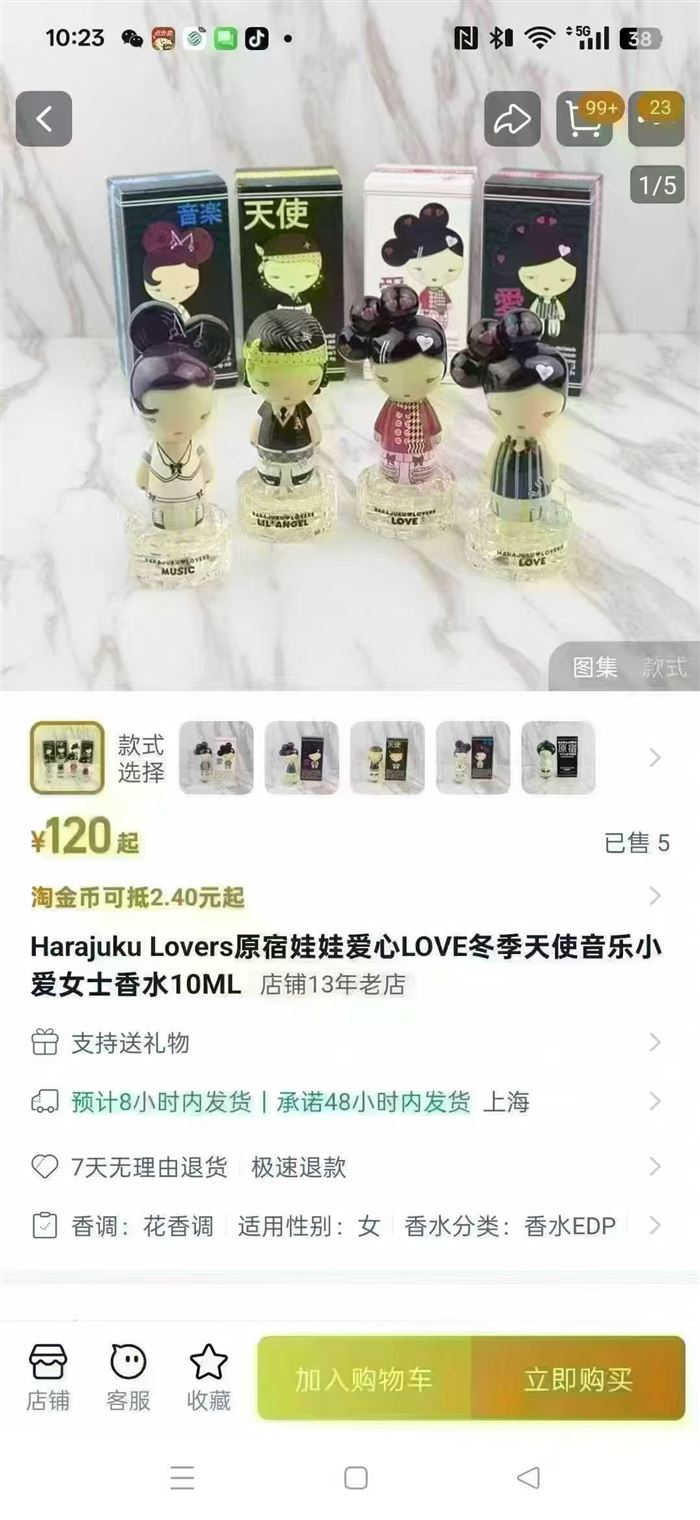Viewport: 700px width, 1520px height.
Task: Visit the 店铺 store page
Action: [x=48, y=1377]
